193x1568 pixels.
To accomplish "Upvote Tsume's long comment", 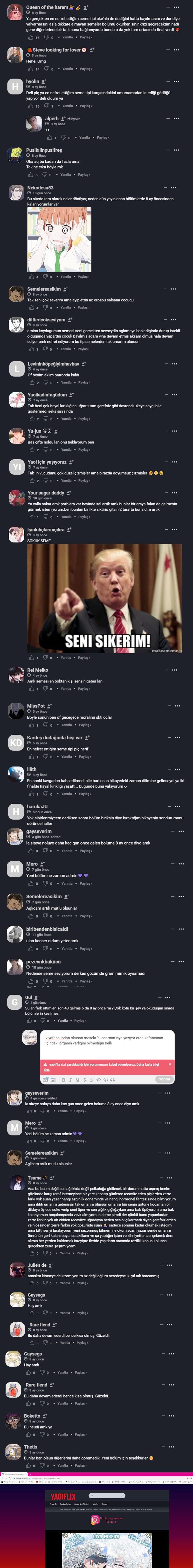I will (30, 1253).
